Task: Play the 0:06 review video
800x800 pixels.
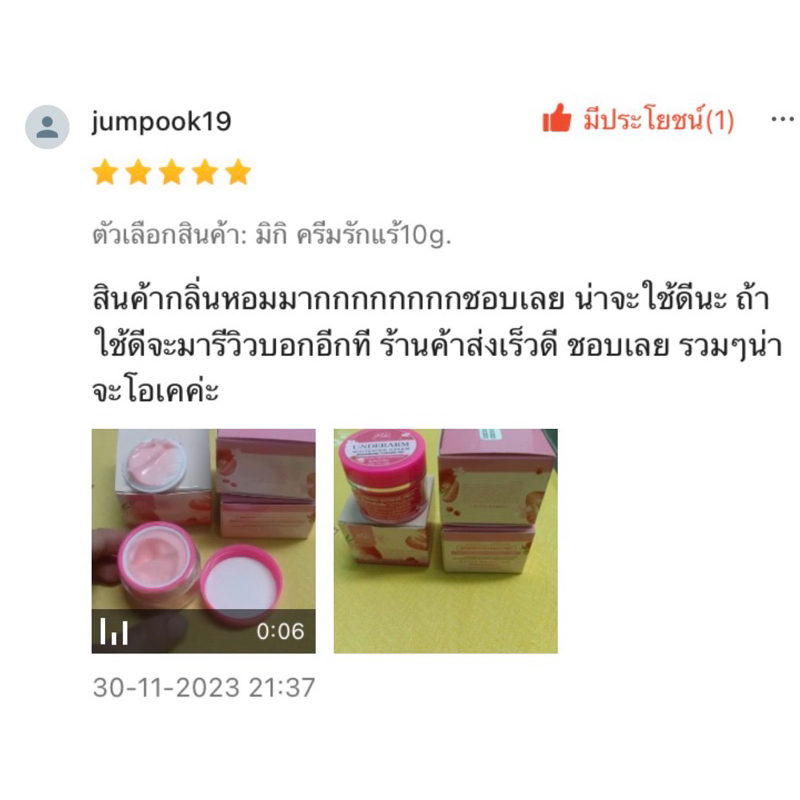Action: coord(204,541)
